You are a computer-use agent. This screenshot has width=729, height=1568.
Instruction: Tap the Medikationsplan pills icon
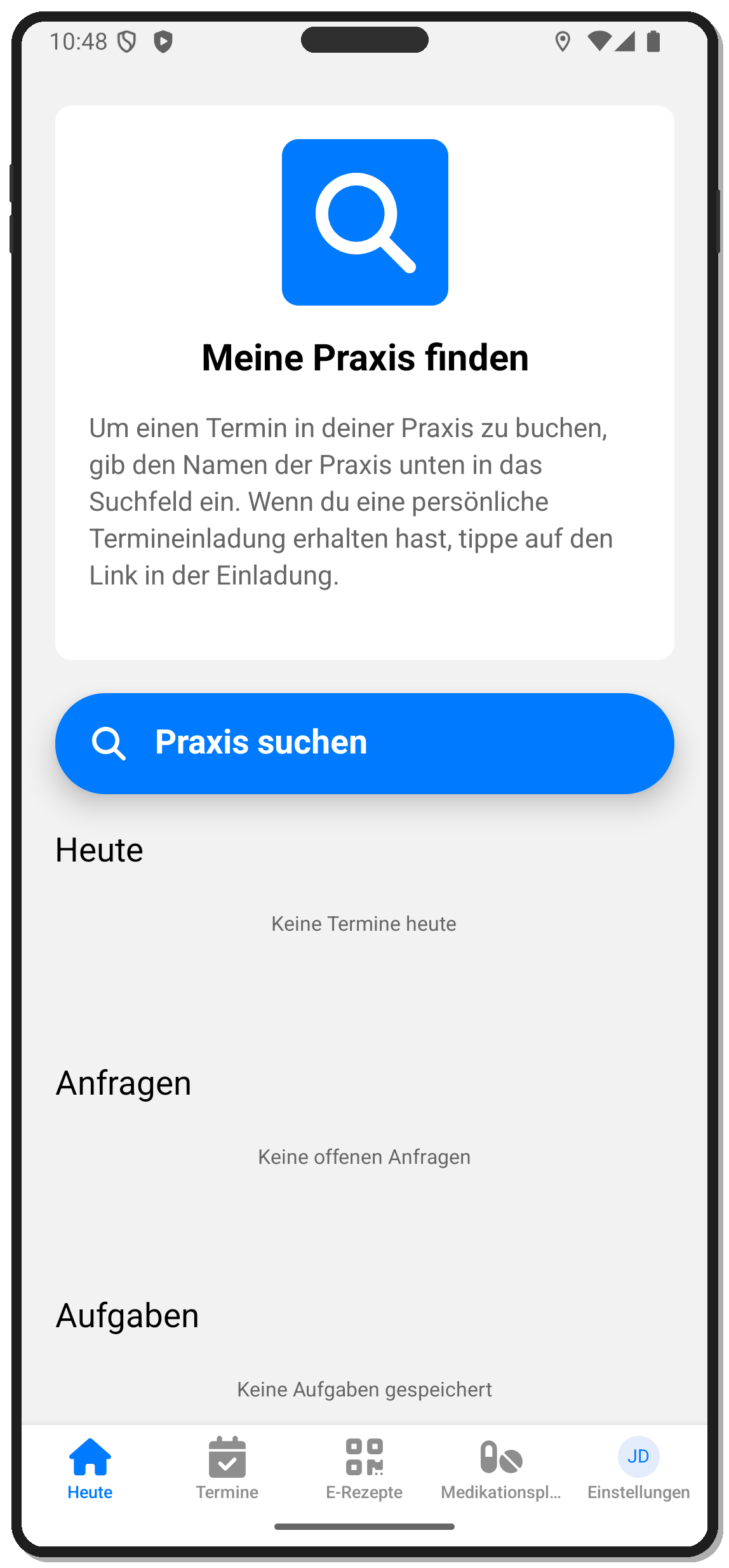501,1457
